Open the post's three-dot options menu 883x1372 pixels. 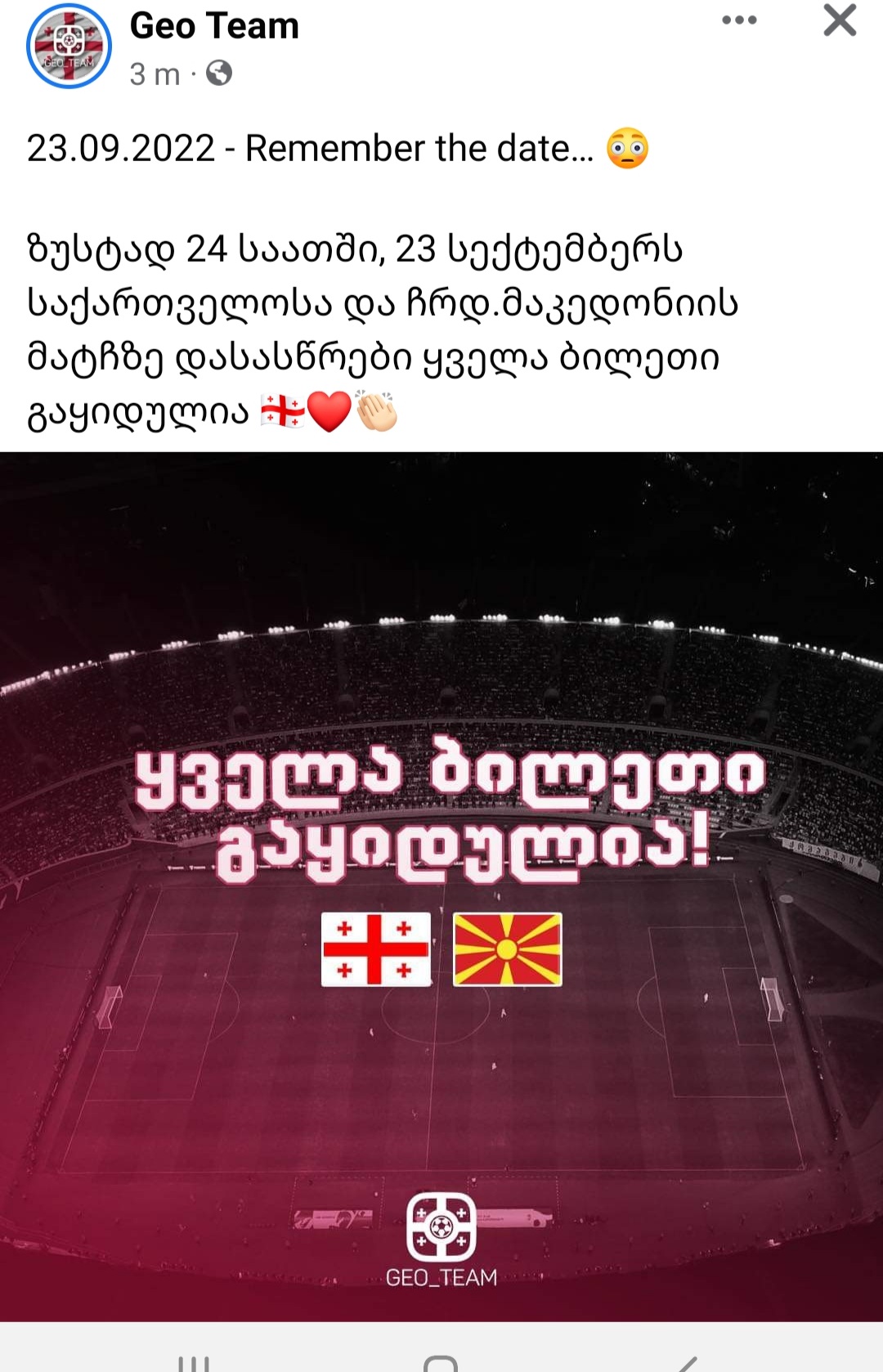click(x=739, y=20)
